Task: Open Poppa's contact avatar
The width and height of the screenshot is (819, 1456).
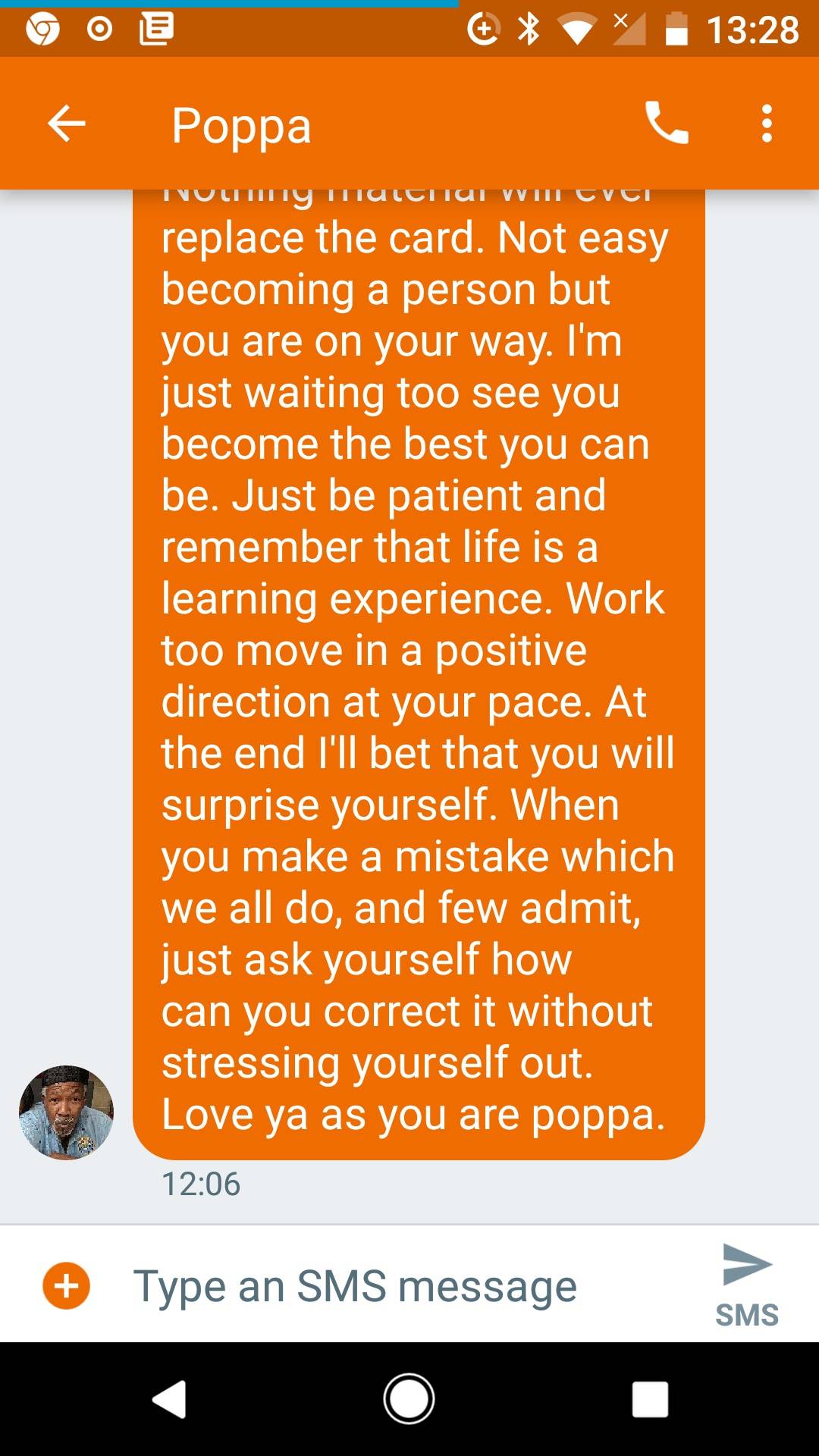Action: 66,1112
